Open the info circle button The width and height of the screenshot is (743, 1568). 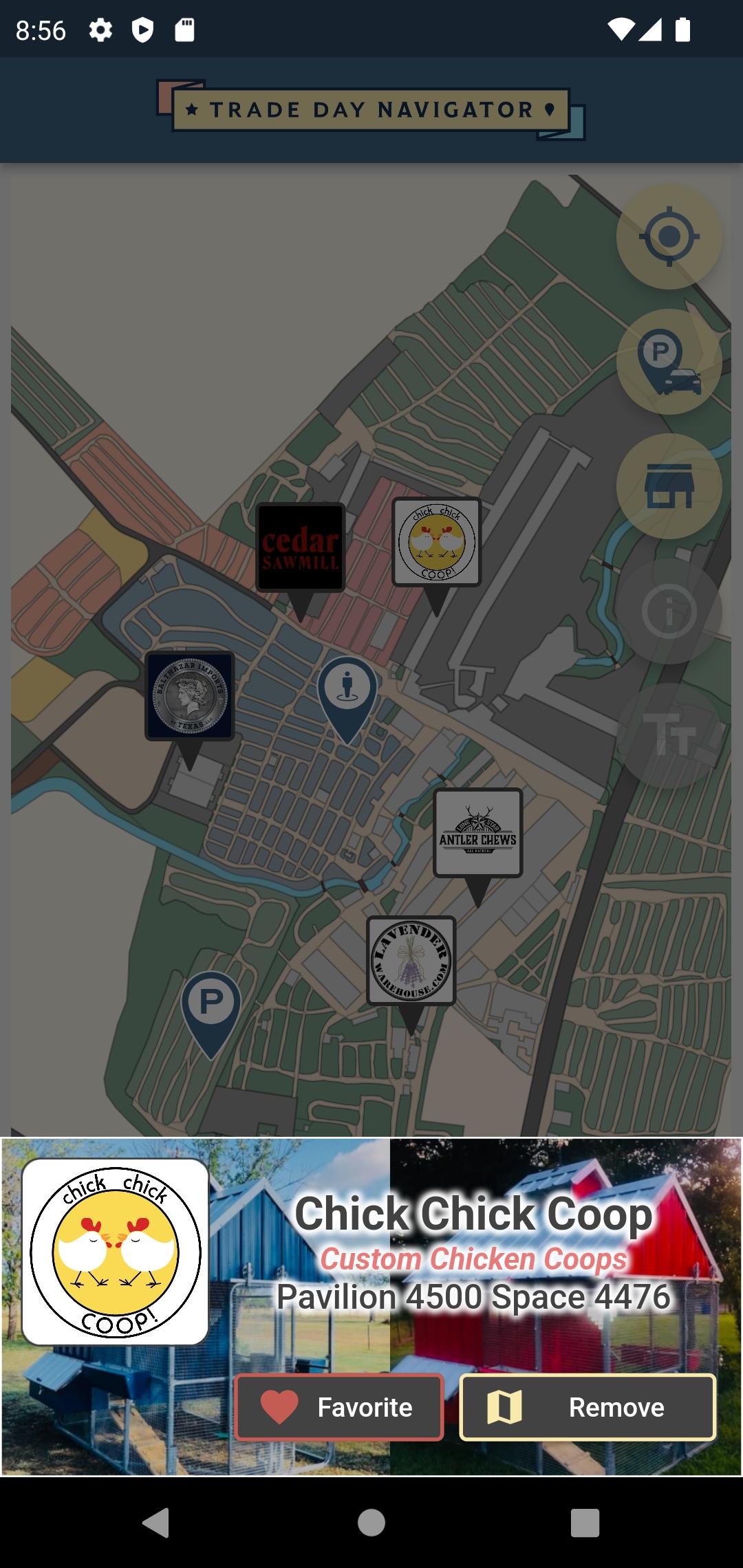coord(669,611)
